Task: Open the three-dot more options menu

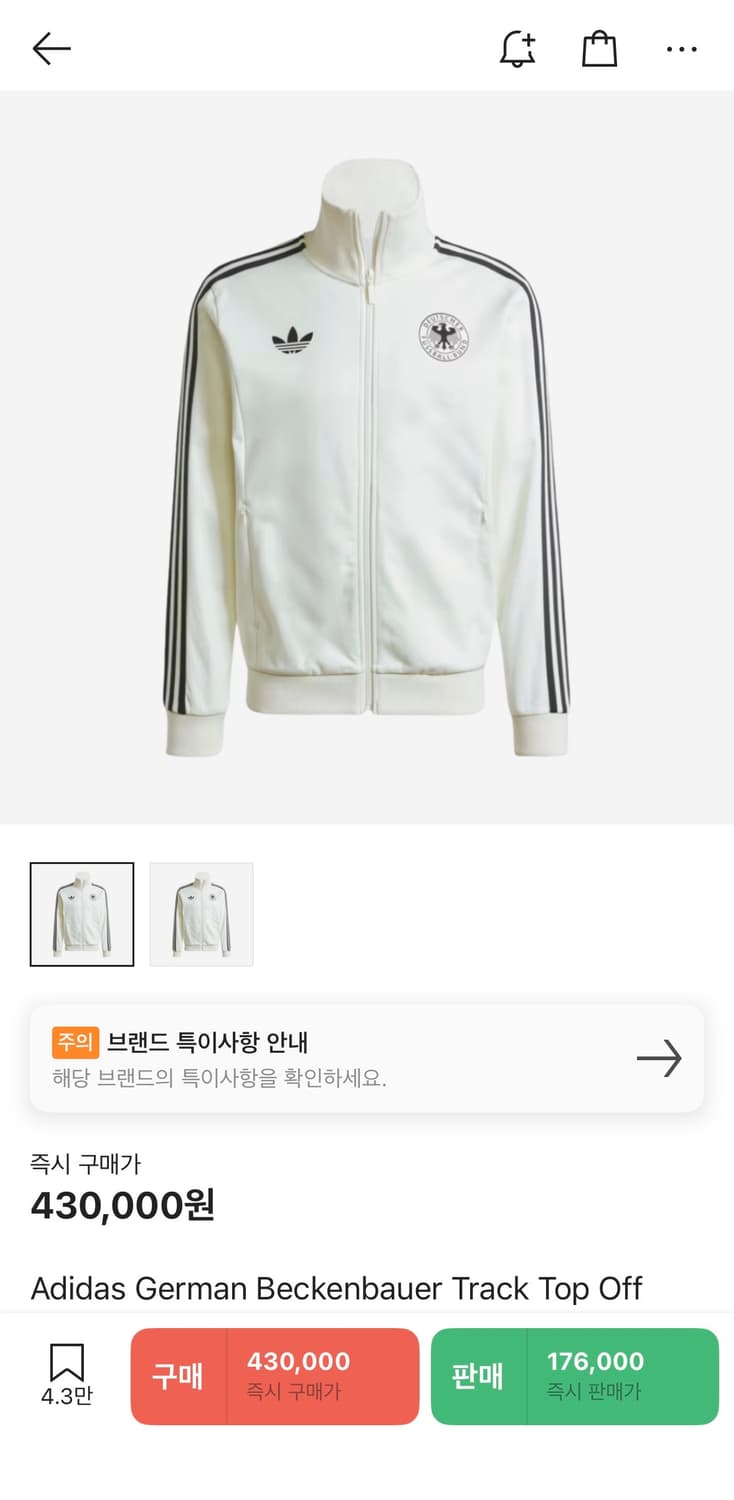Action: (681, 48)
